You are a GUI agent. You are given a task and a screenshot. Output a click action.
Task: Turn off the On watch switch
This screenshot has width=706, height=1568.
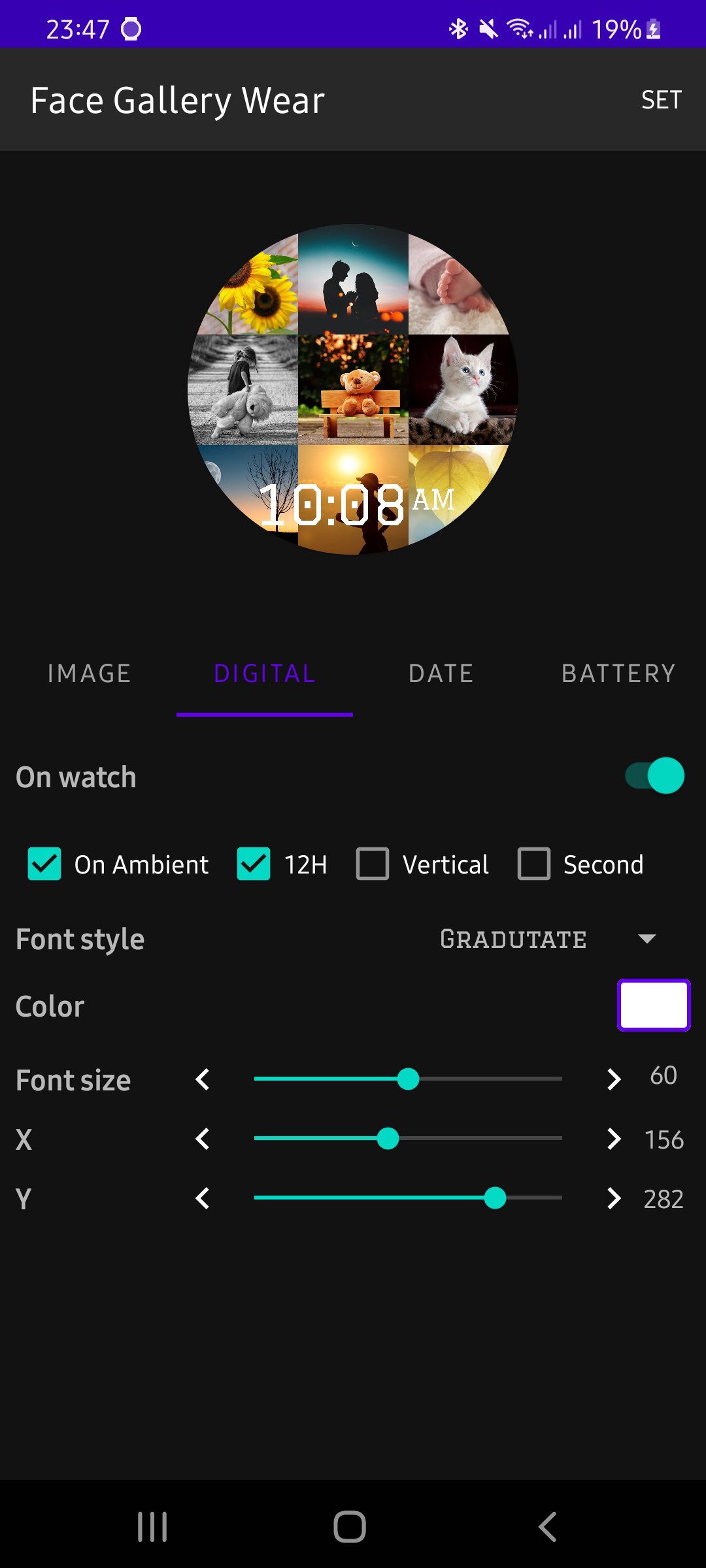point(654,776)
